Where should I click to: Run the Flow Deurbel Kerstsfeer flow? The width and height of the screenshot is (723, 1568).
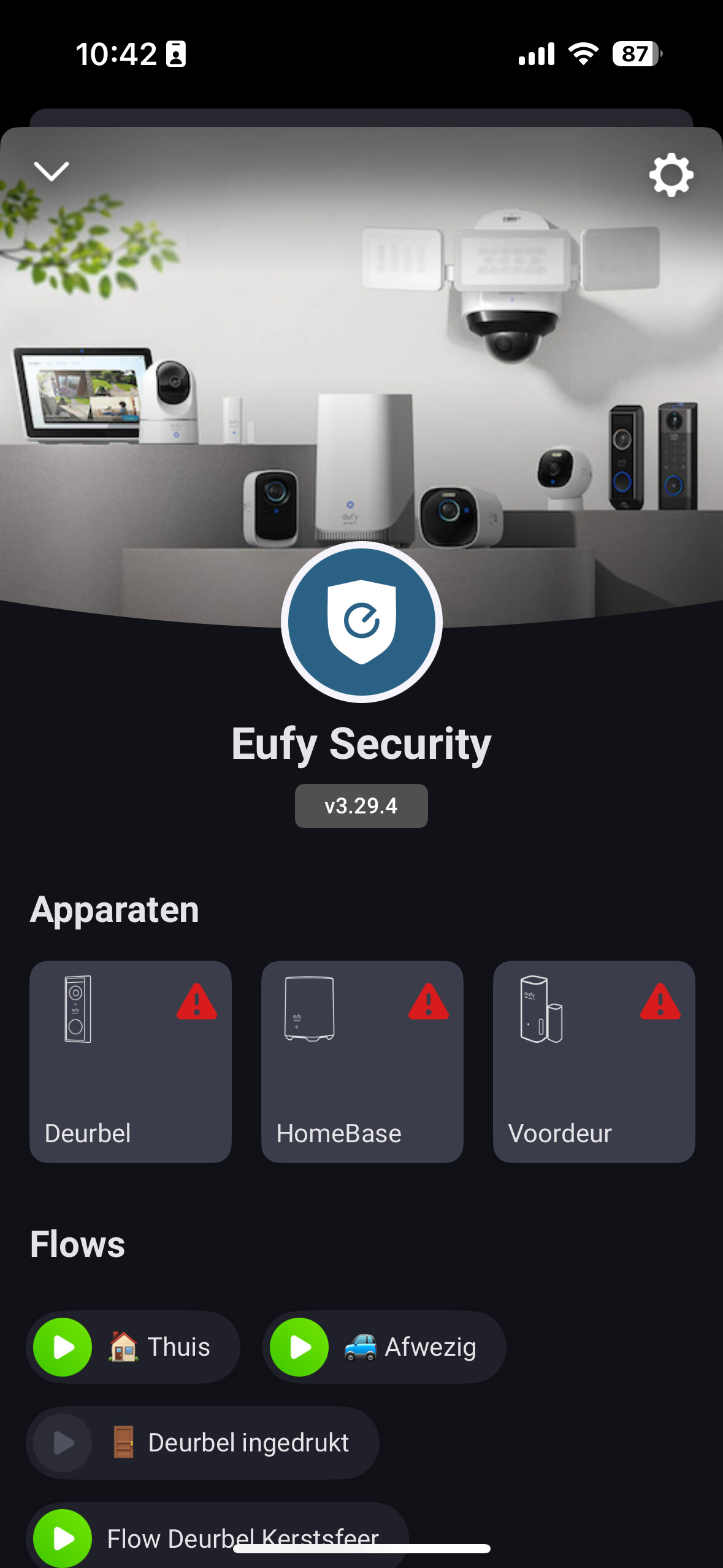pos(63,1537)
